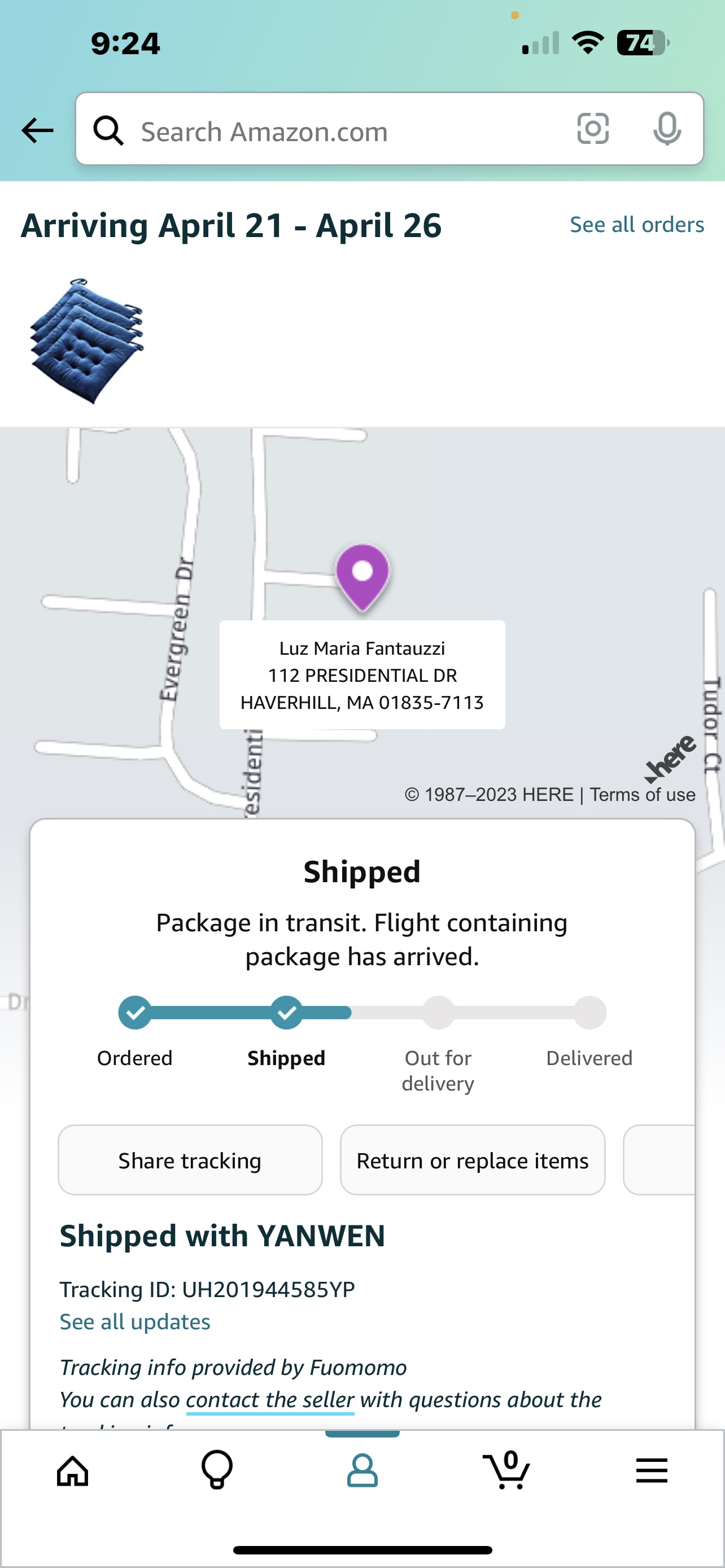Open camera lens search
The height and width of the screenshot is (1568, 725).
pos(592,129)
